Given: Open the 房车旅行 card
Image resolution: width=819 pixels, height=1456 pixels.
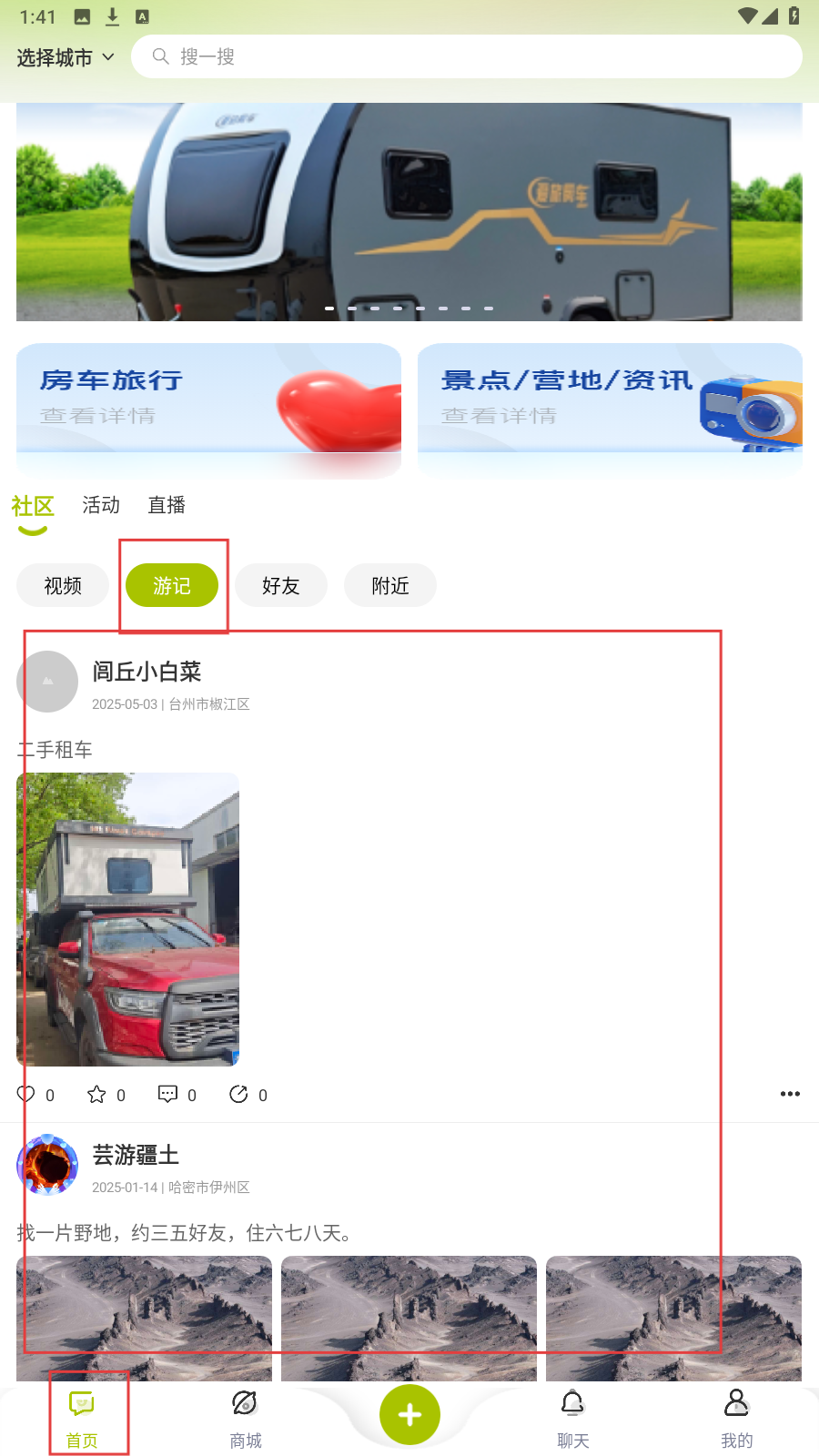Looking at the screenshot, I should click(208, 409).
